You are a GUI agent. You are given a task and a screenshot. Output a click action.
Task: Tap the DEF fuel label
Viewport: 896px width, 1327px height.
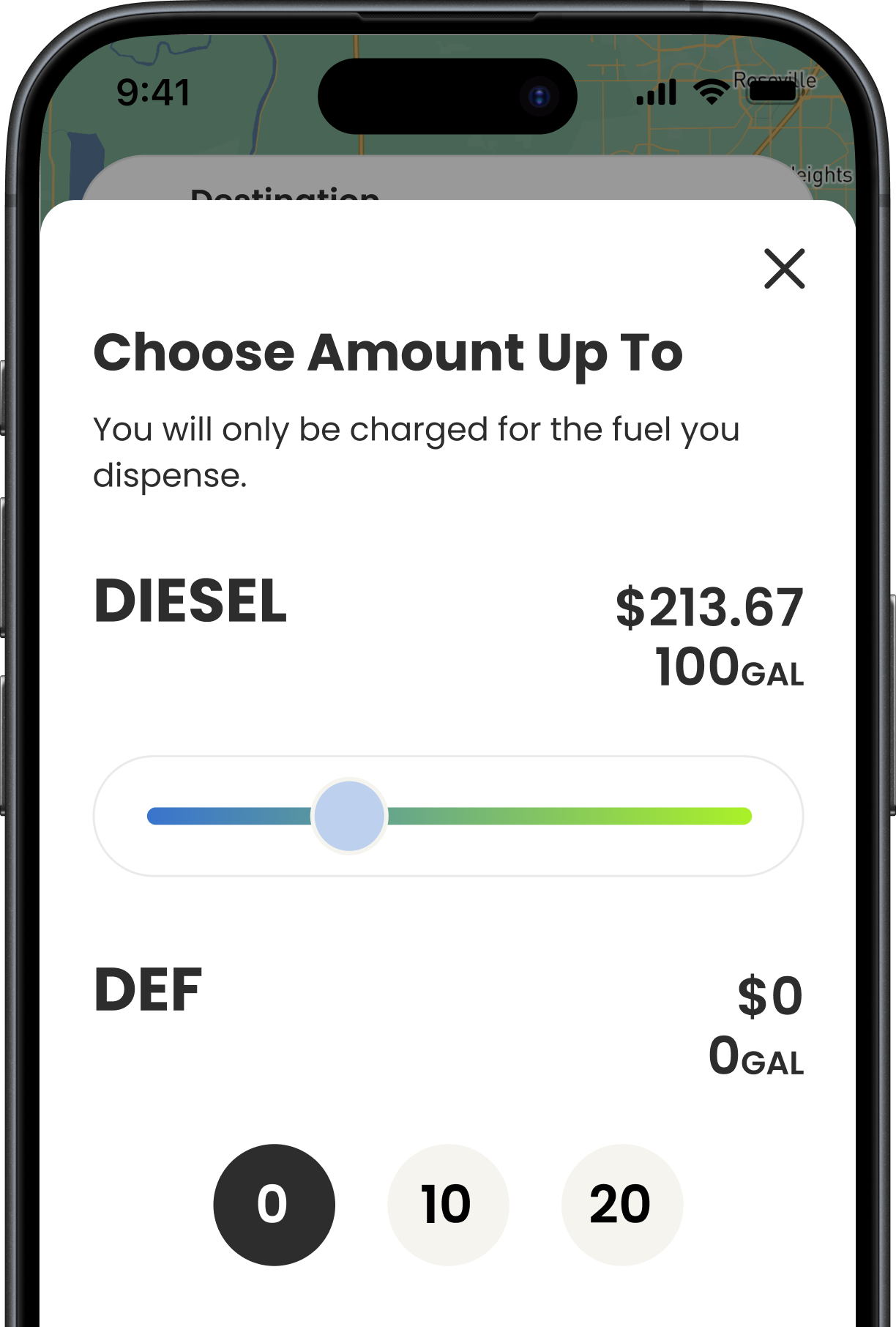tap(149, 988)
